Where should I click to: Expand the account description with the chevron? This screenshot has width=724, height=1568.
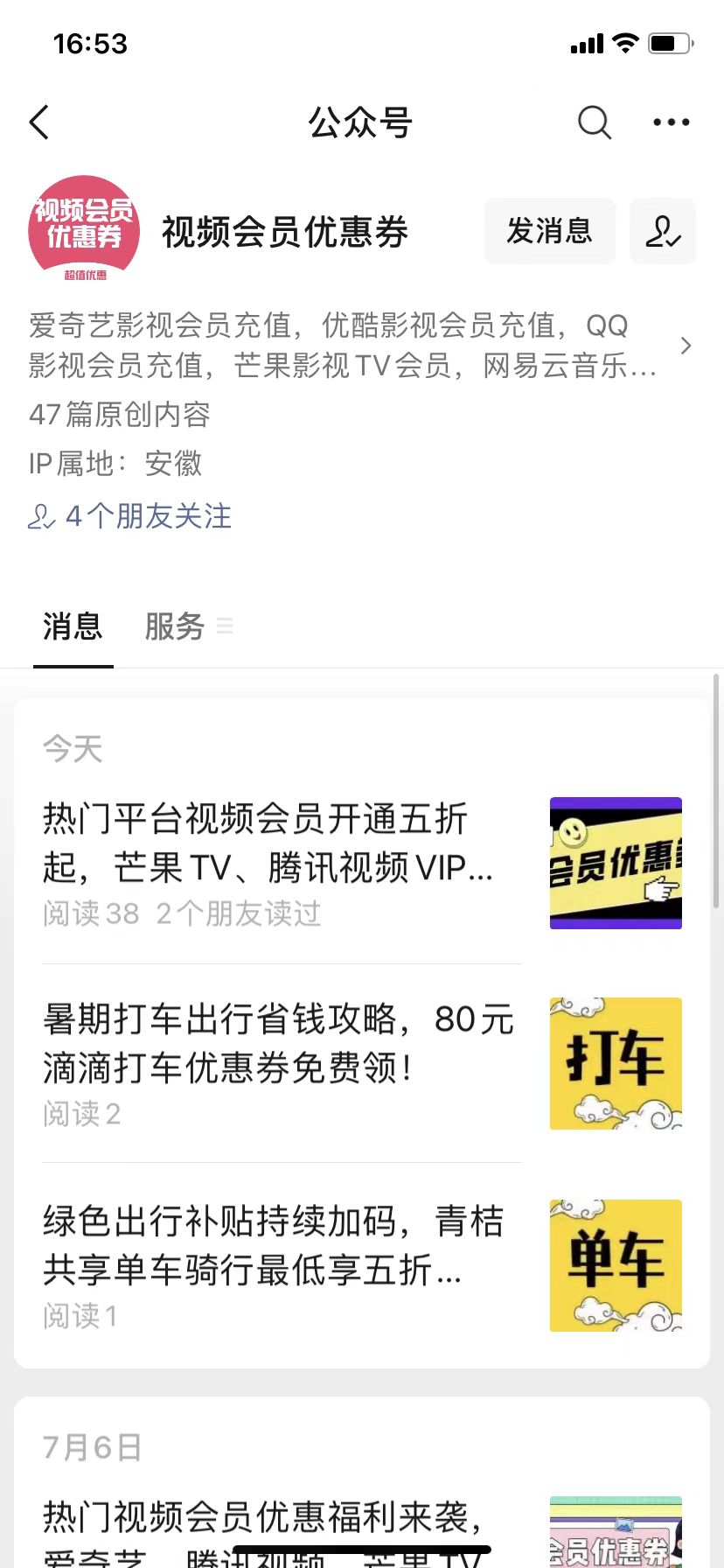click(686, 346)
